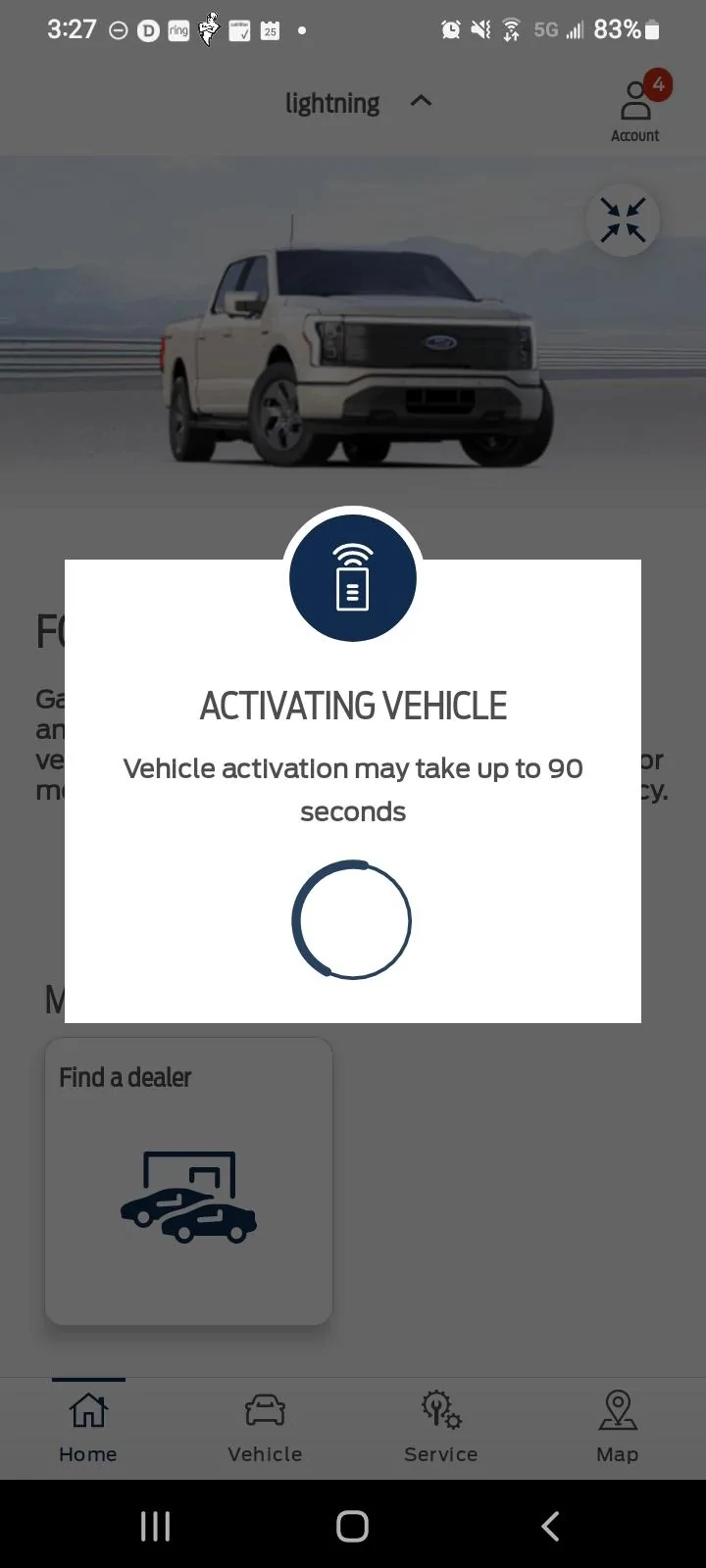Go back using system back button
Viewport: 706px width, 1568px height.
coord(550,1525)
